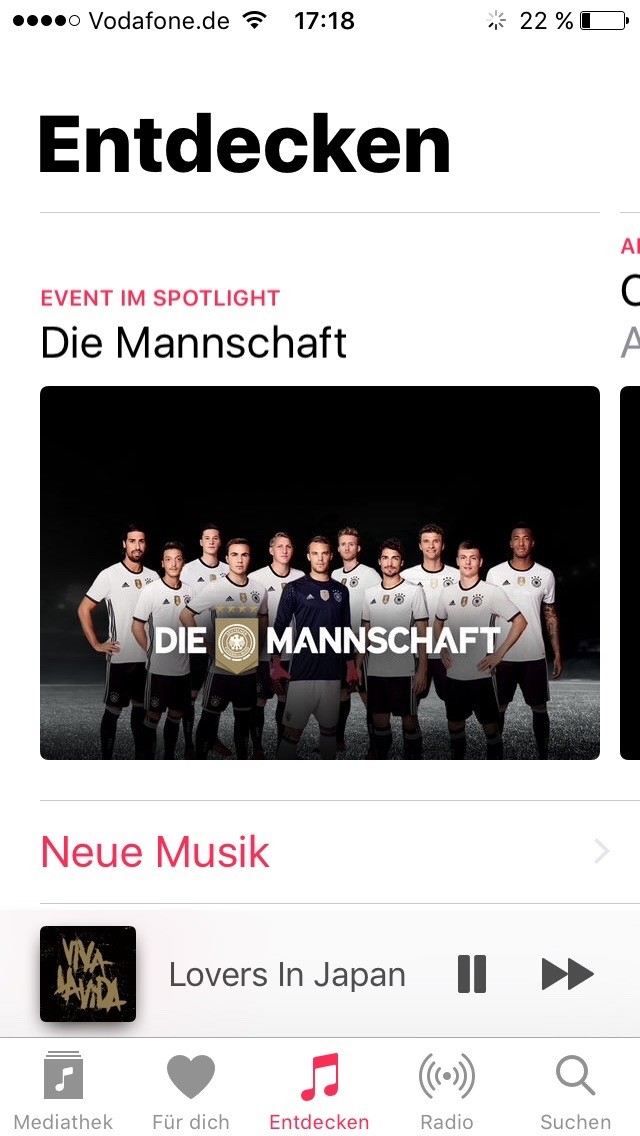Select the Entdecken tab
The height and width of the screenshot is (1136, 640).
[319, 1090]
